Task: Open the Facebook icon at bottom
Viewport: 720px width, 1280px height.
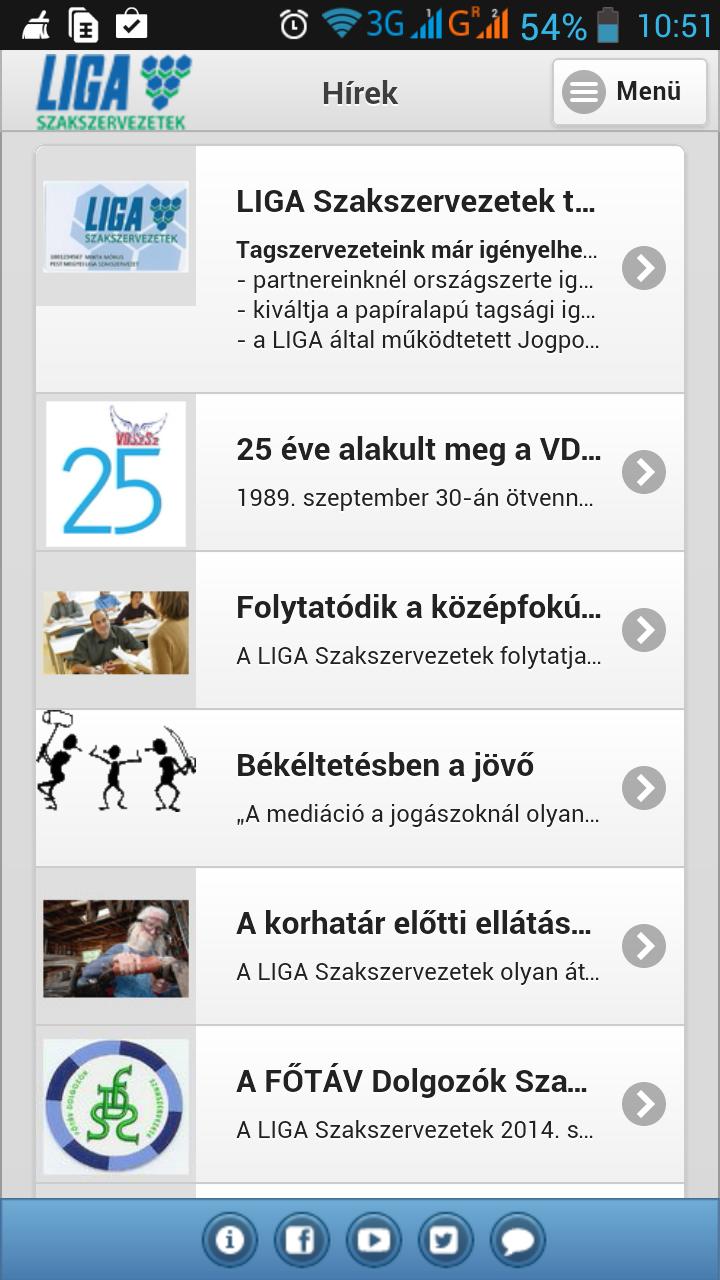Action: pos(301,1238)
